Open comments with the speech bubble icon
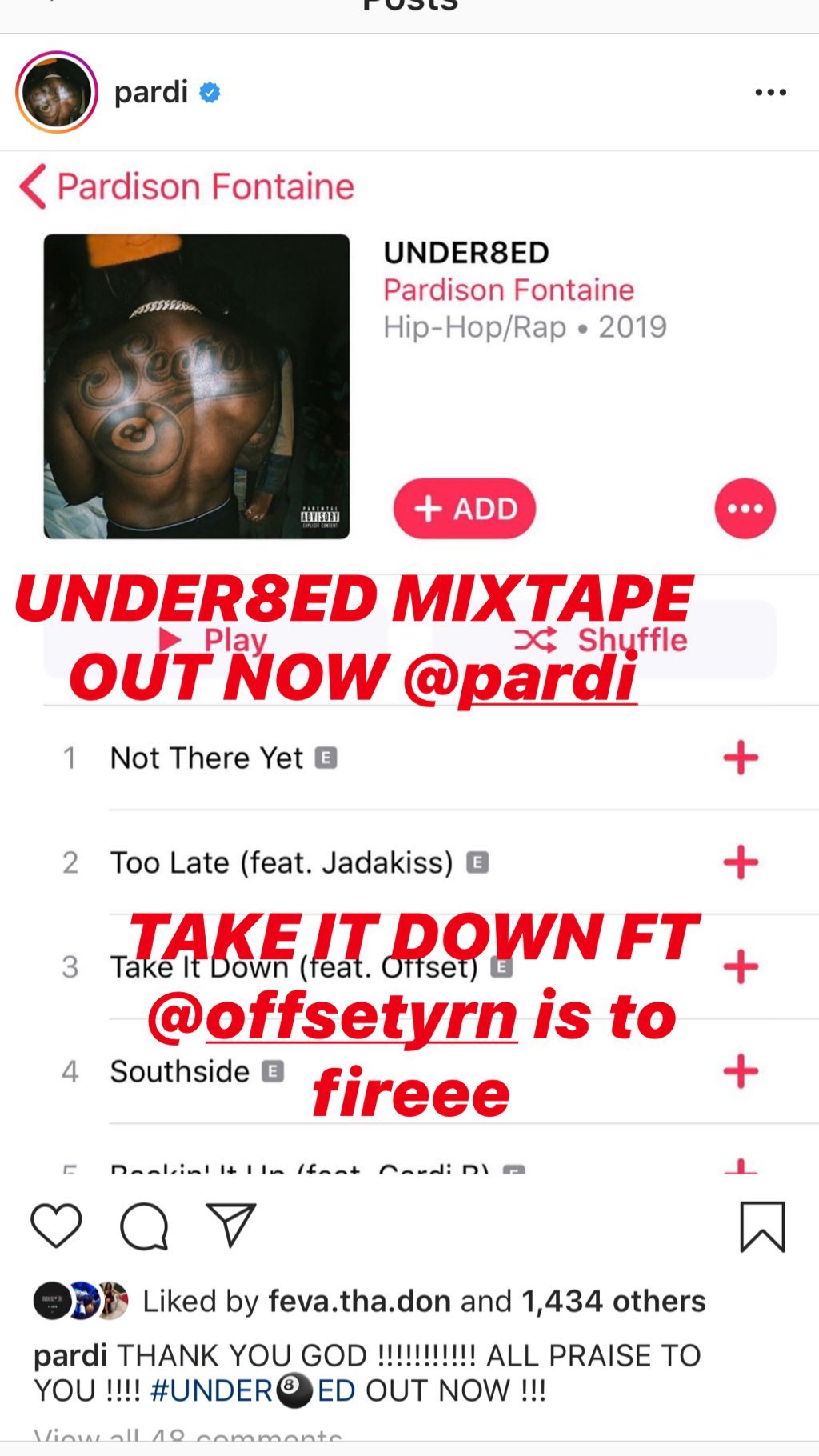This screenshot has width=819, height=1456. 144,1226
